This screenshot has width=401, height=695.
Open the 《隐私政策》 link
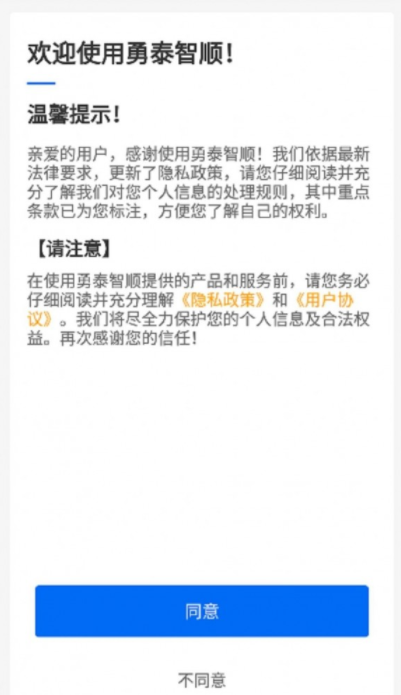[223, 300]
